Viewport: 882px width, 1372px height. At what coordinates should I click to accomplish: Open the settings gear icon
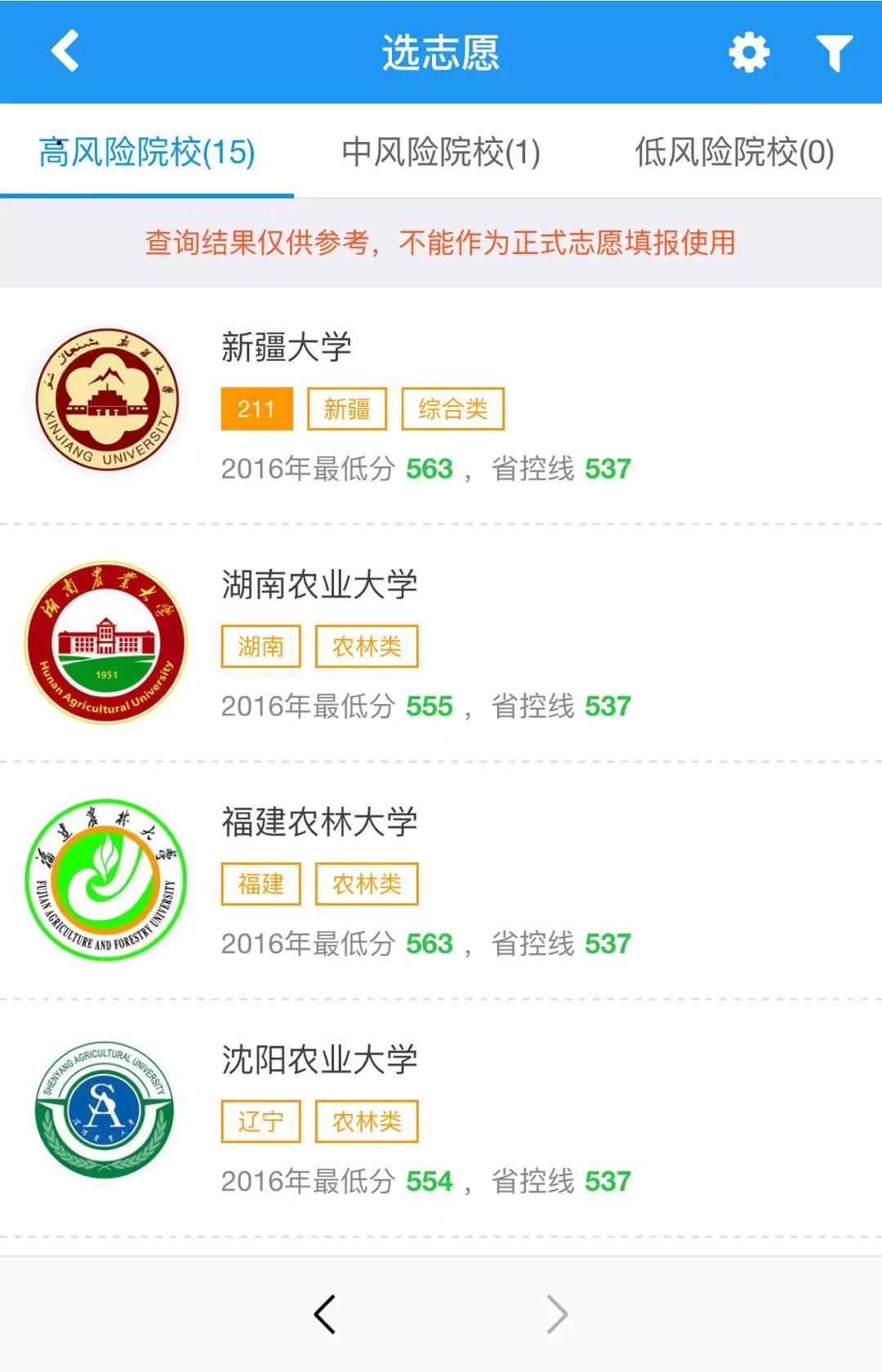tap(748, 53)
